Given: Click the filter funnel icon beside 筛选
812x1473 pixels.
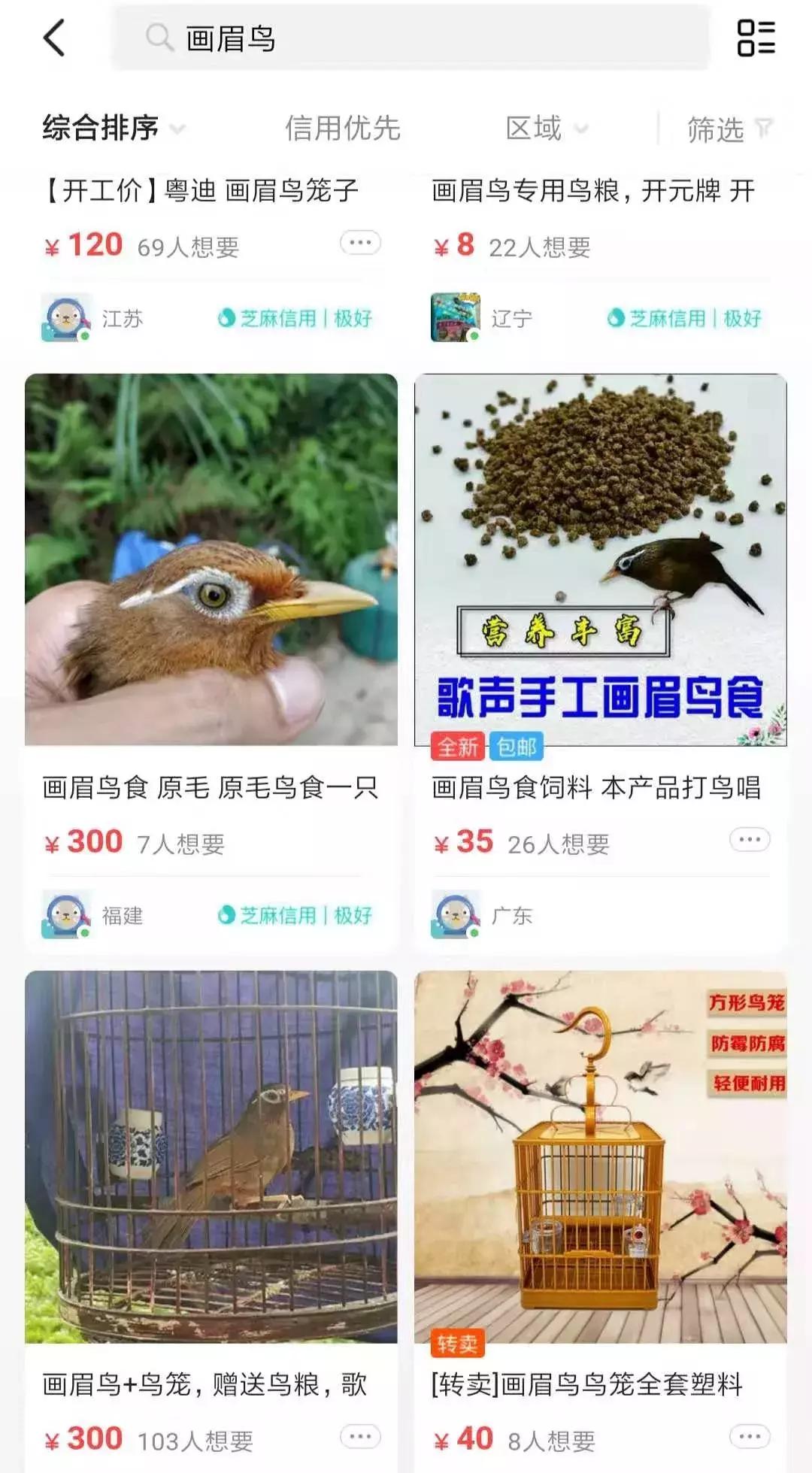Looking at the screenshot, I should [762, 129].
